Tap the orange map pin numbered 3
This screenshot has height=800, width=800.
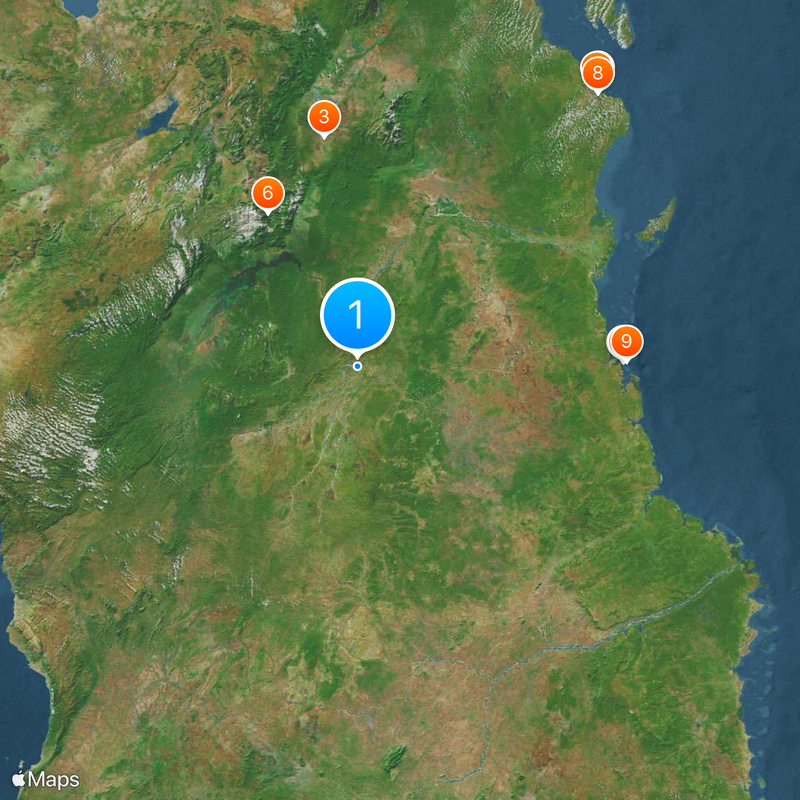tap(323, 116)
